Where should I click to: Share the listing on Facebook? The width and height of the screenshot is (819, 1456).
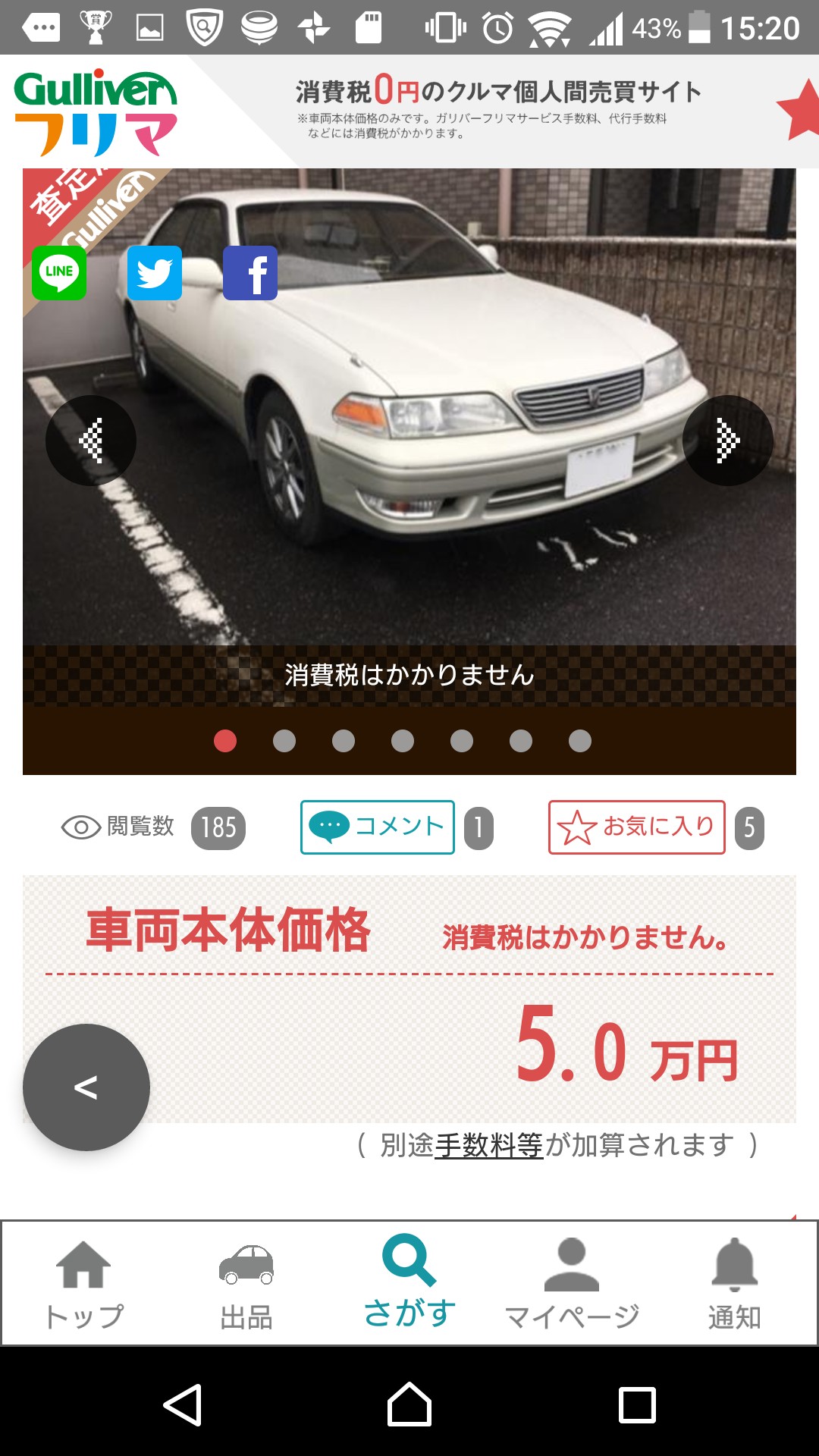[x=250, y=273]
